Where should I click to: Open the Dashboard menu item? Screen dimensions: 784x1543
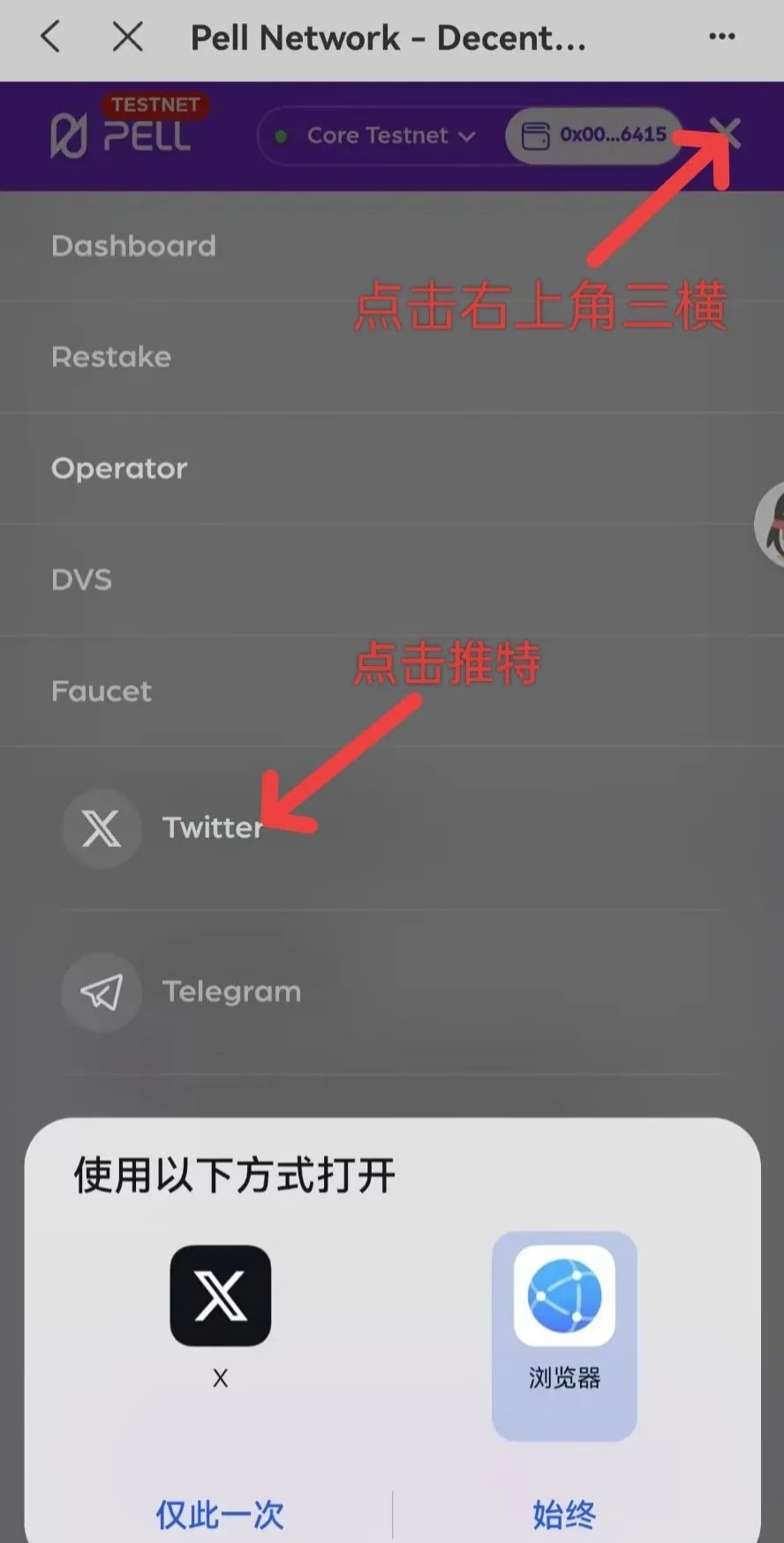[133, 246]
